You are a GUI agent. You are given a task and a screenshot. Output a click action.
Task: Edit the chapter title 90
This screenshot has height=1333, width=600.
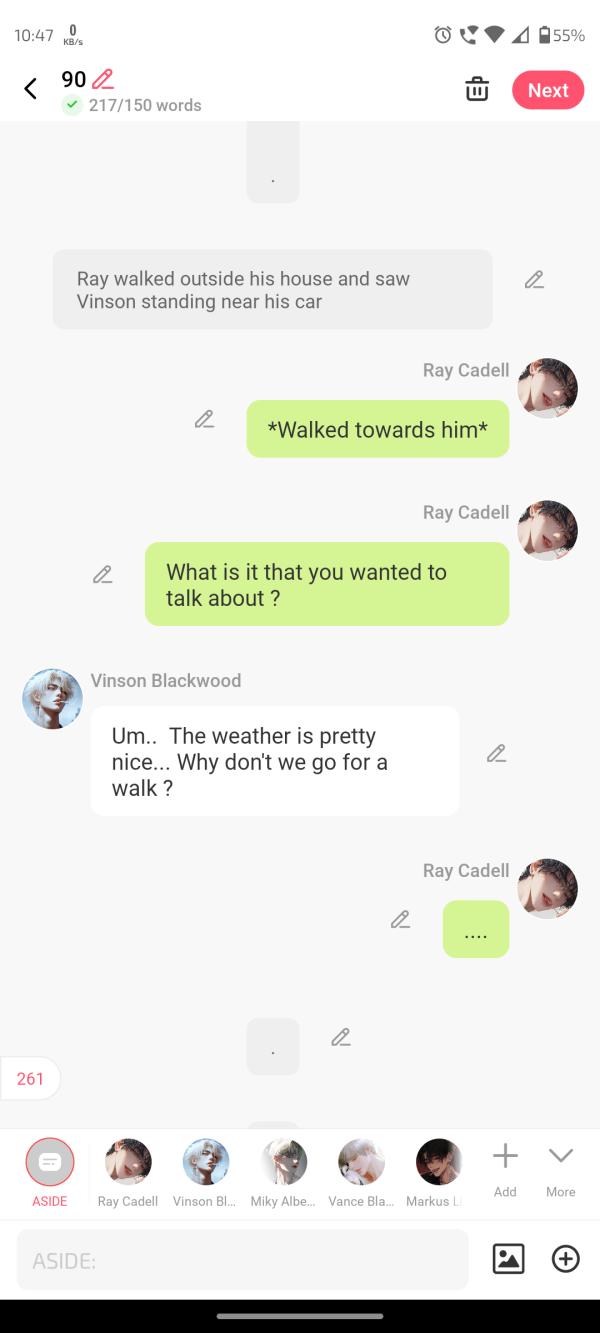click(x=102, y=79)
